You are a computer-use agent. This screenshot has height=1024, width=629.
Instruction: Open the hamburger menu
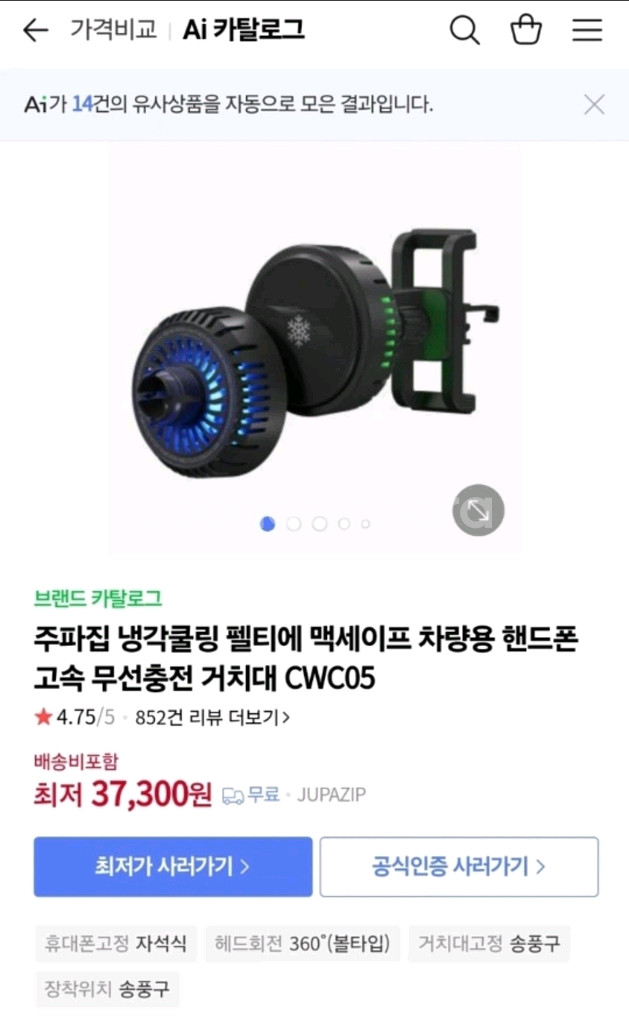[x=587, y=31]
